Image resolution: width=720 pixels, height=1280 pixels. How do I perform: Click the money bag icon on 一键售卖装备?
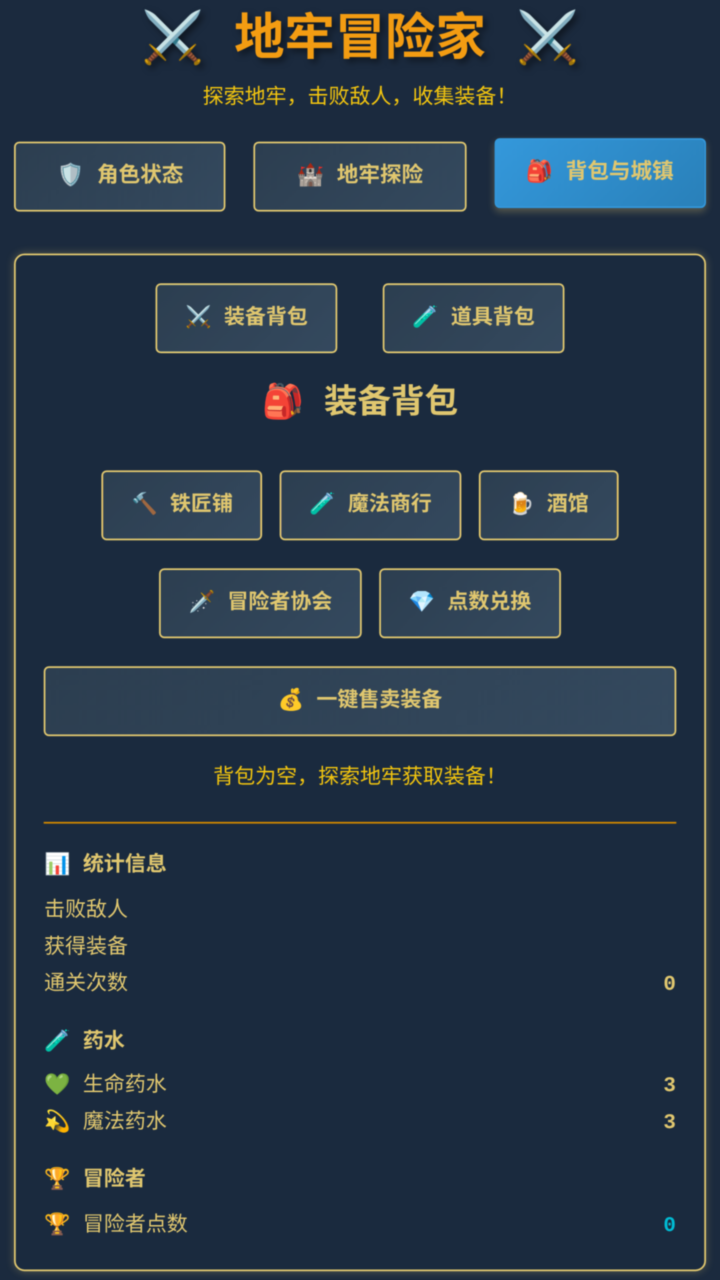coord(292,701)
